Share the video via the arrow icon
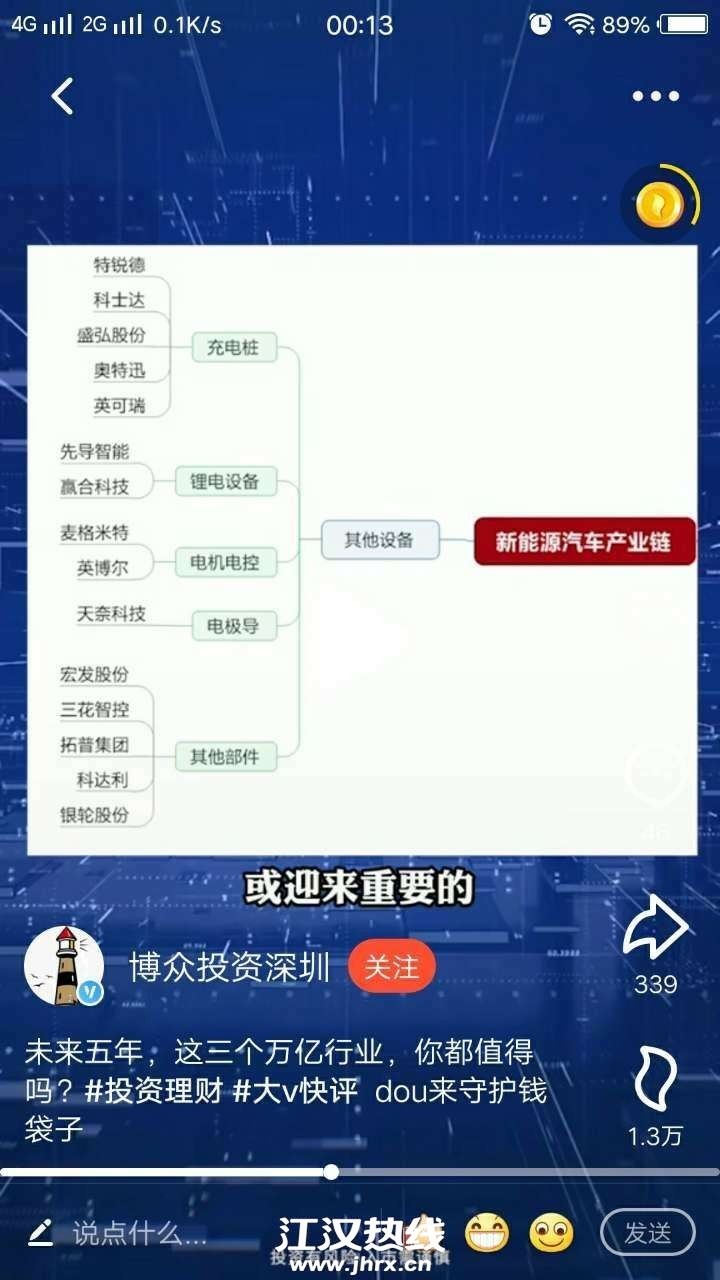This screenshot has height=1280, width=720. click(655, 930)
